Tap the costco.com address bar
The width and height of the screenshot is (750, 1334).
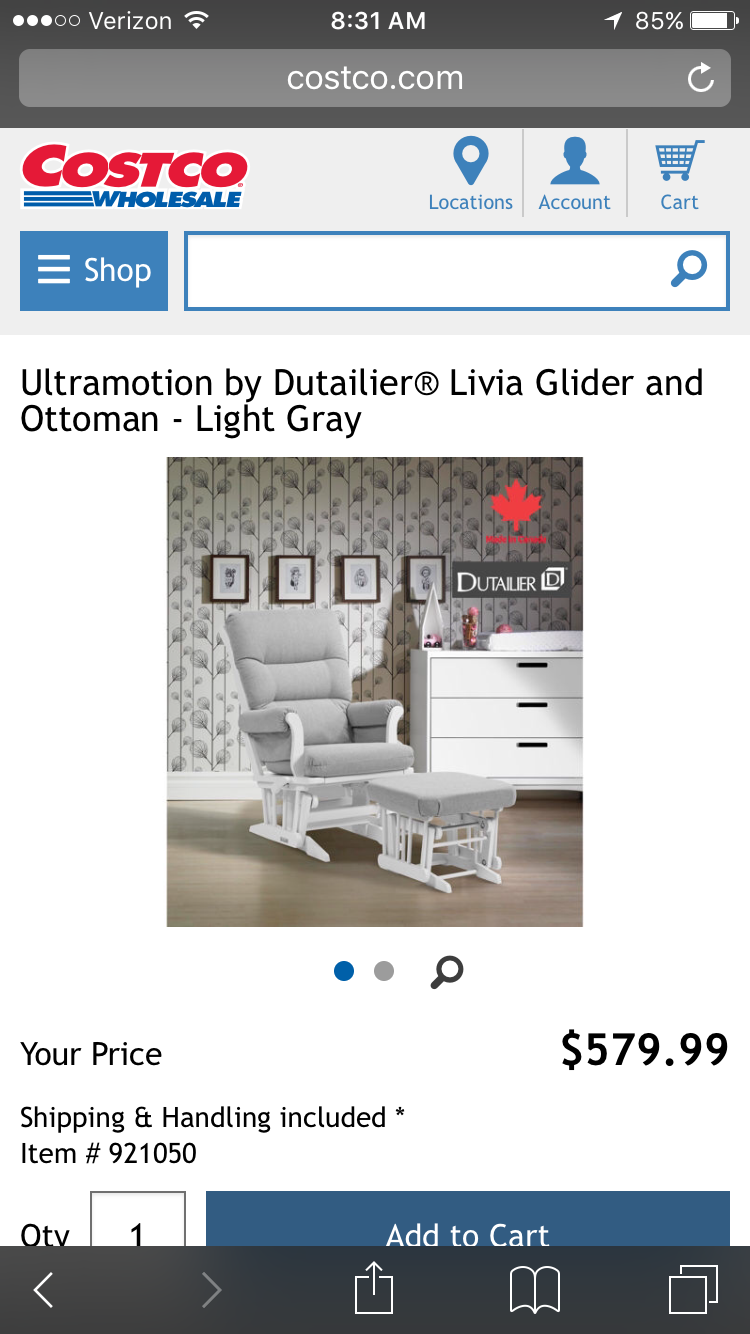coord(374,78)
